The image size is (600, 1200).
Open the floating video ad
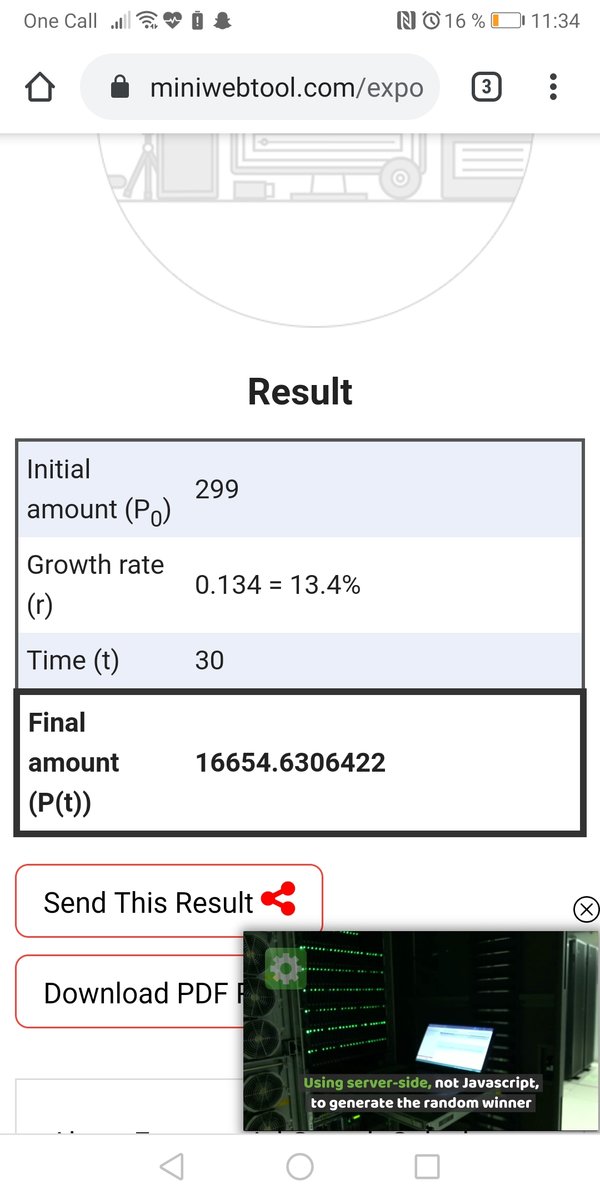click(421, 1031)
